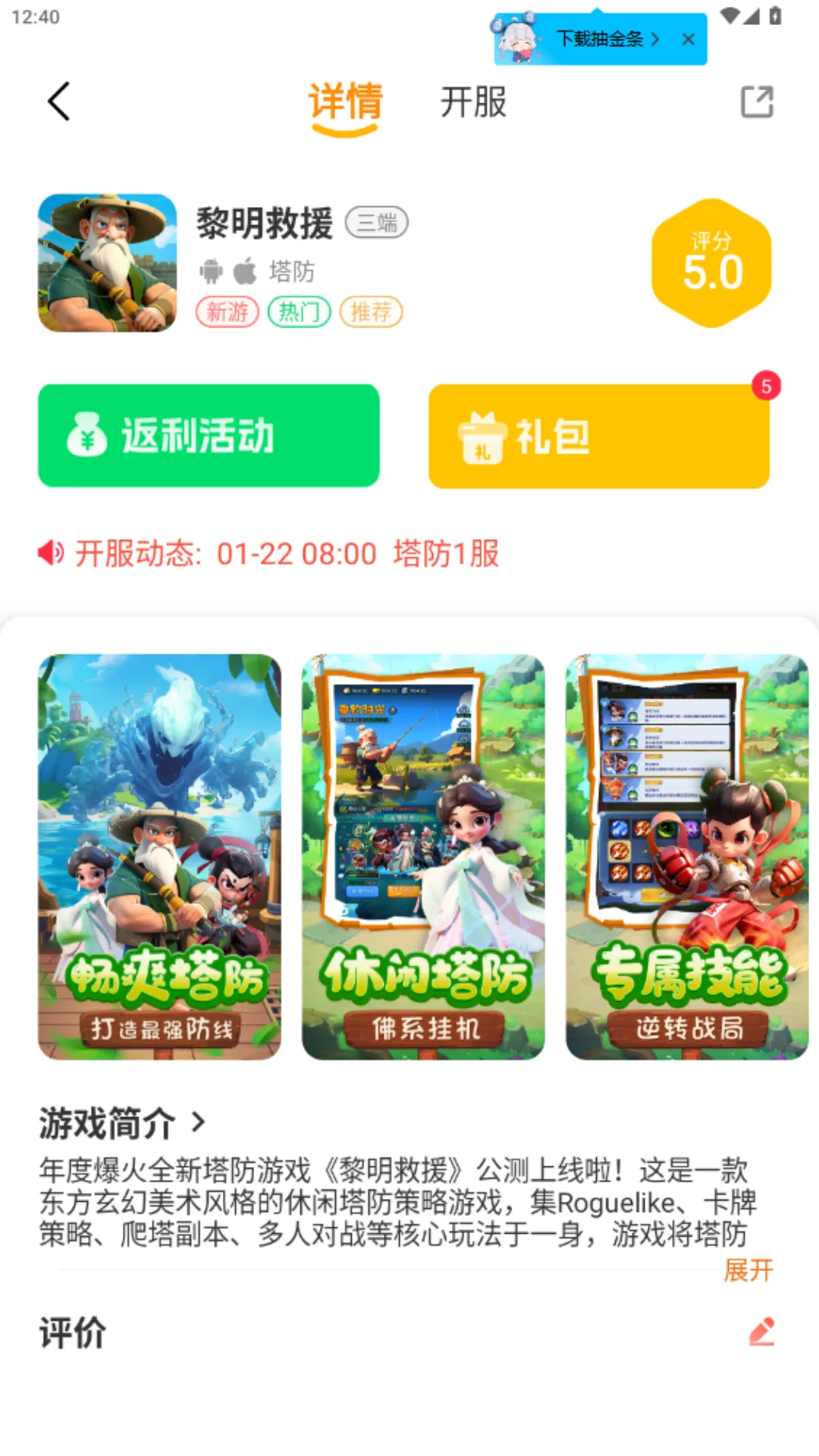819x1456 pixels.
Task: Expand the 游戏简介 section
Action: pos(121,1120)
